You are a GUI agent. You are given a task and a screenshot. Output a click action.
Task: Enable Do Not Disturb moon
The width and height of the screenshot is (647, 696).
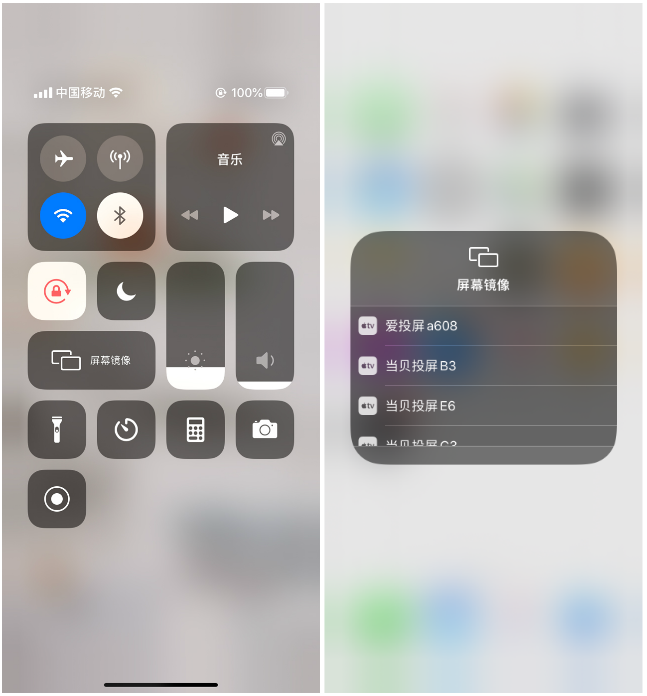pos(126,291)
